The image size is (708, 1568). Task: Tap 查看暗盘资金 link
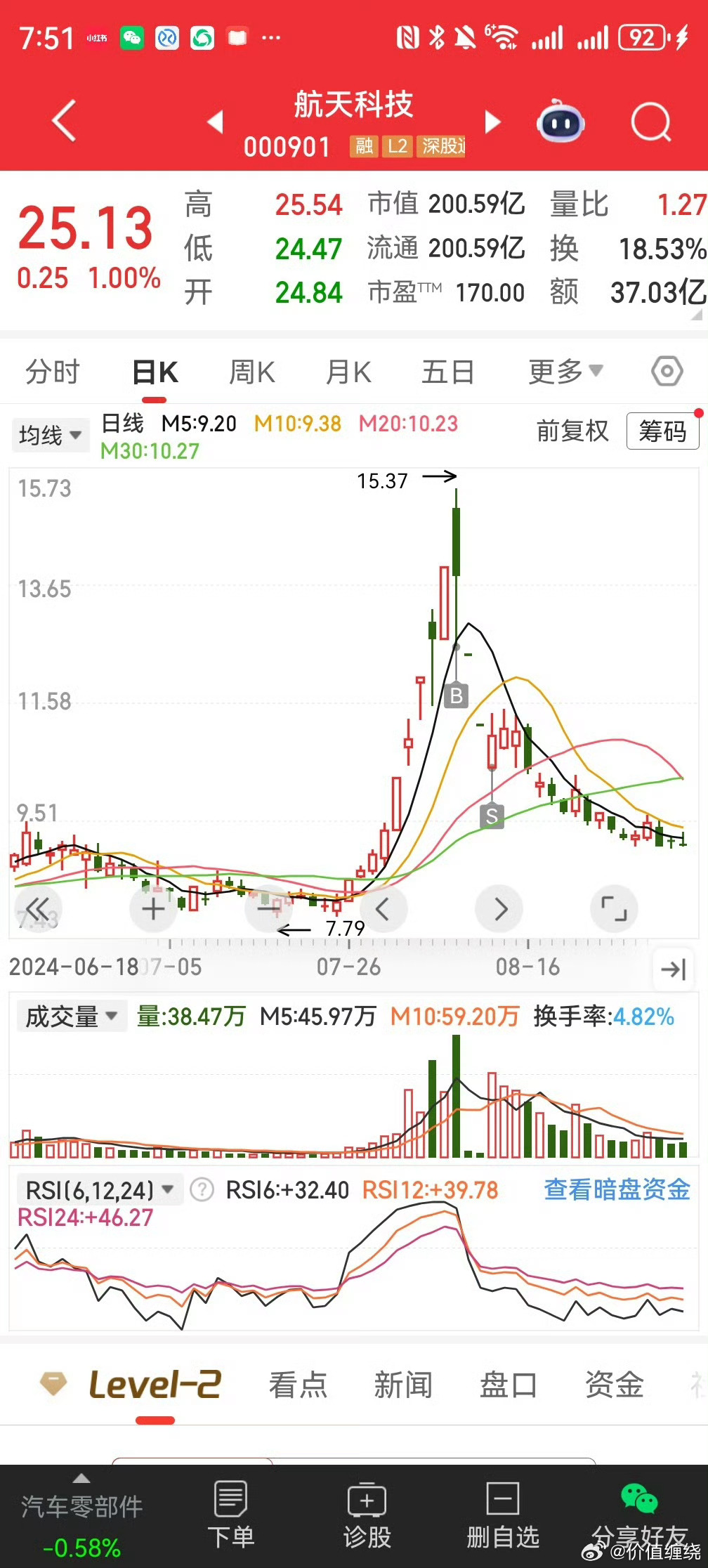click(x=617, y=1189)
